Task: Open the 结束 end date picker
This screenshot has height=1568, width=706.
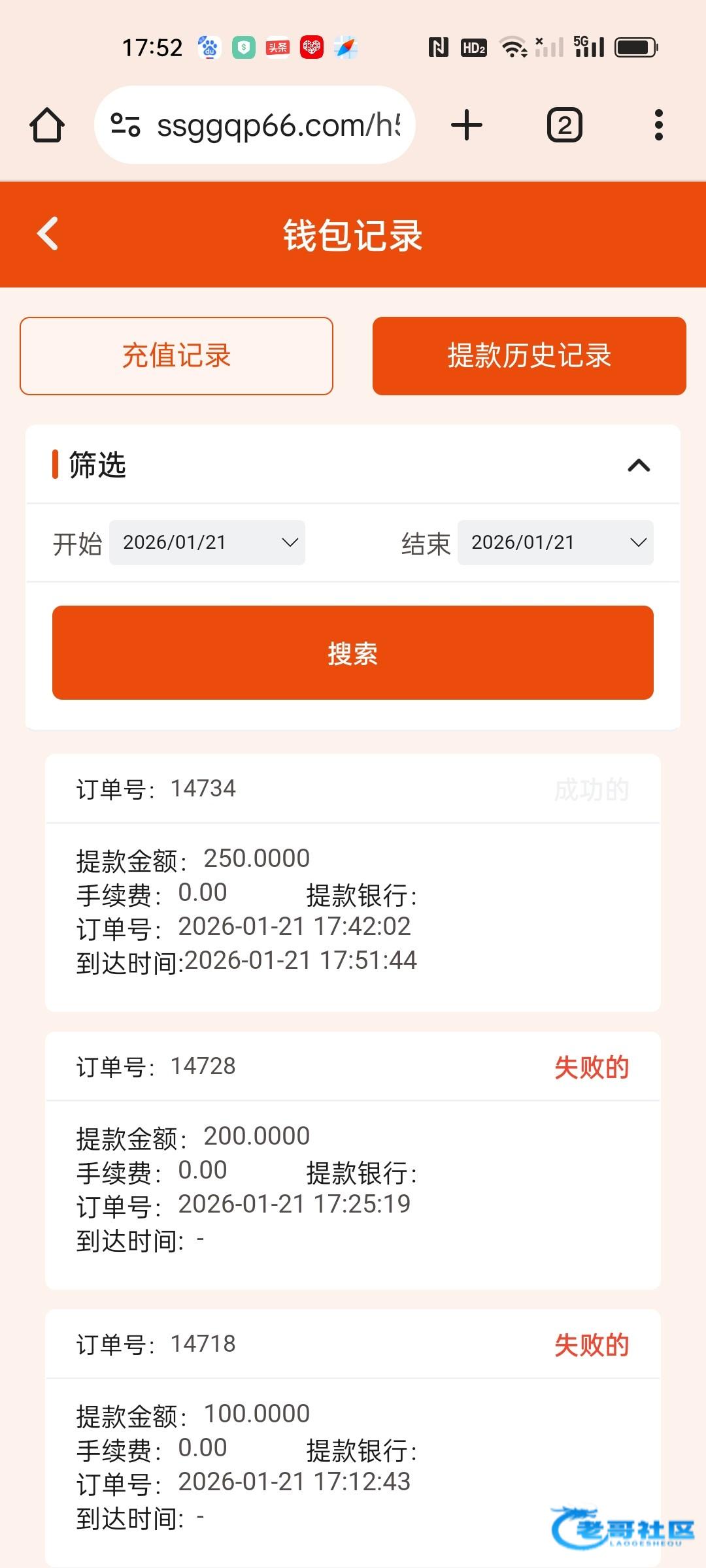Action: click(555, 542)
